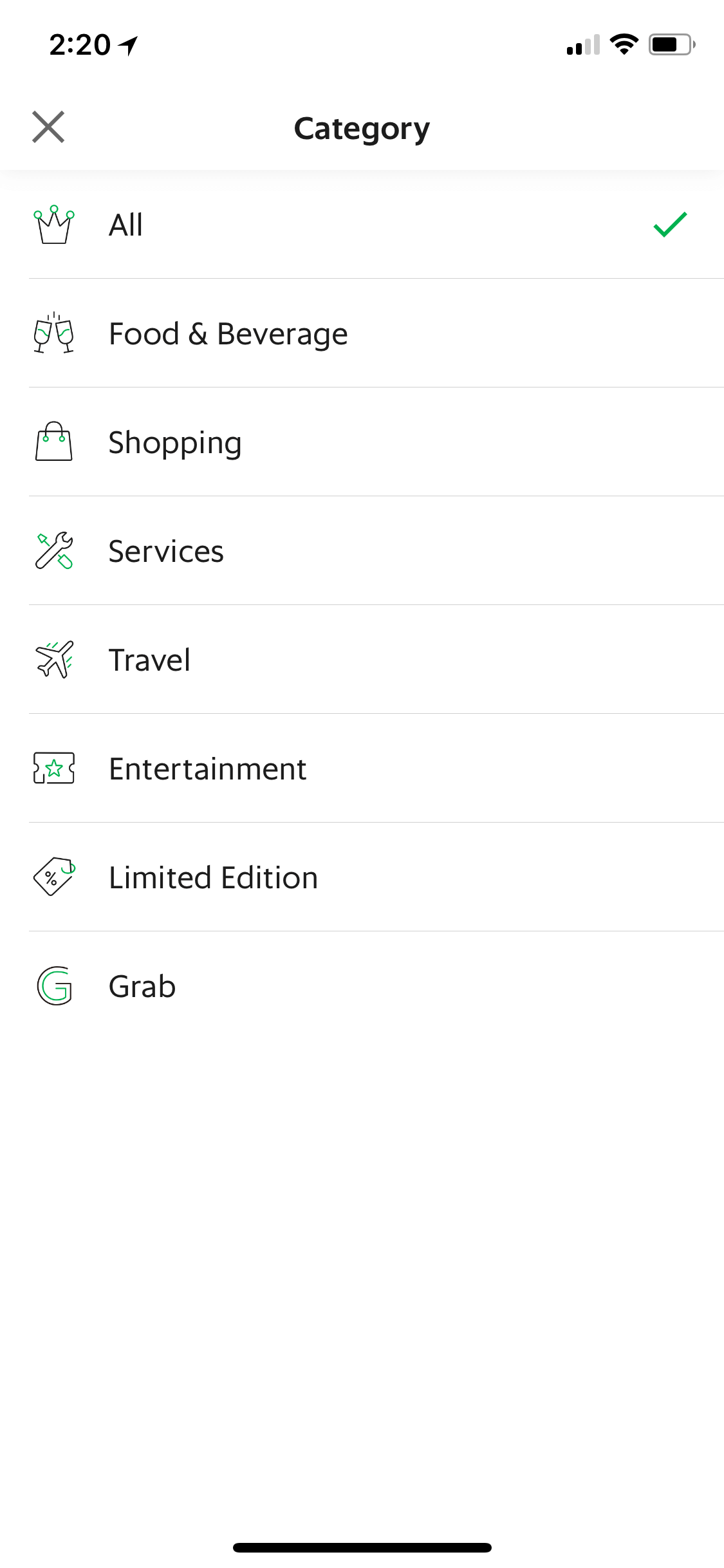The width and height of the screenshot is (724, 1568).
Task: Choose the Food & Beverage category
Action: pyautogui.click(x=362, y=333)
